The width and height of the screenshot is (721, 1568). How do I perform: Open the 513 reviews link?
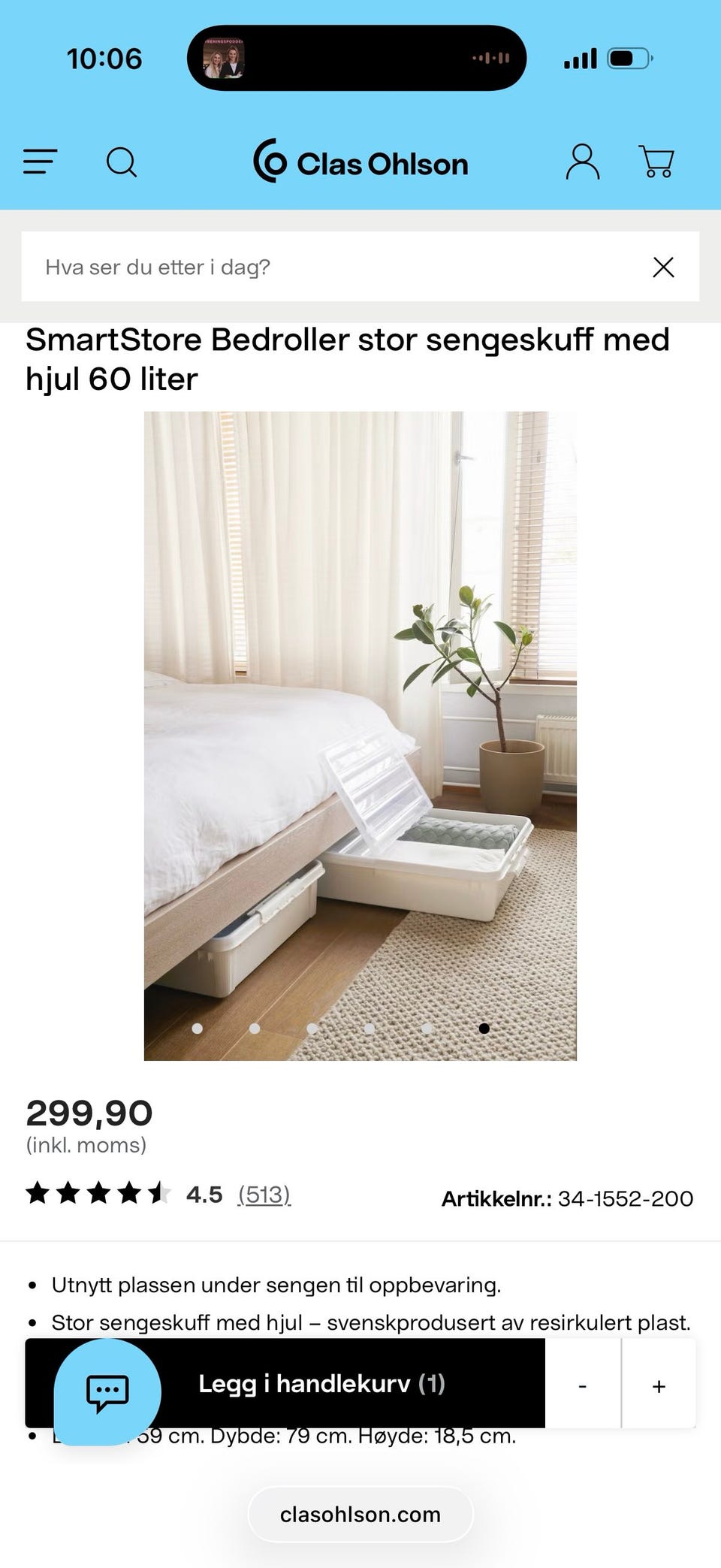click(x=264, y=1194)
